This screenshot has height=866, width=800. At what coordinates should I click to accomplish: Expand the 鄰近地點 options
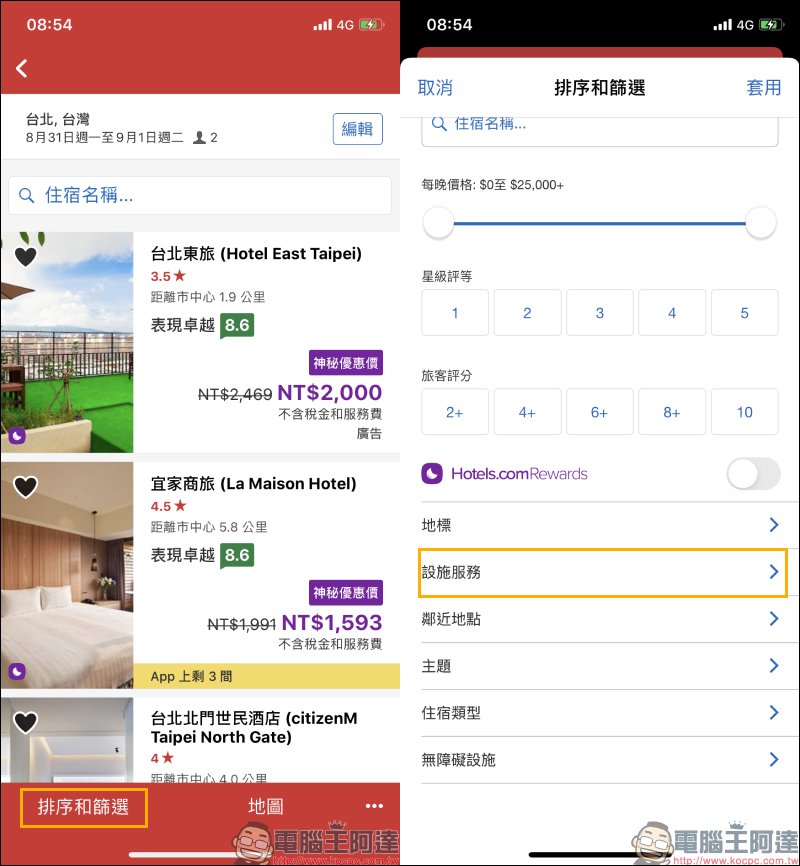coord(600,619)
